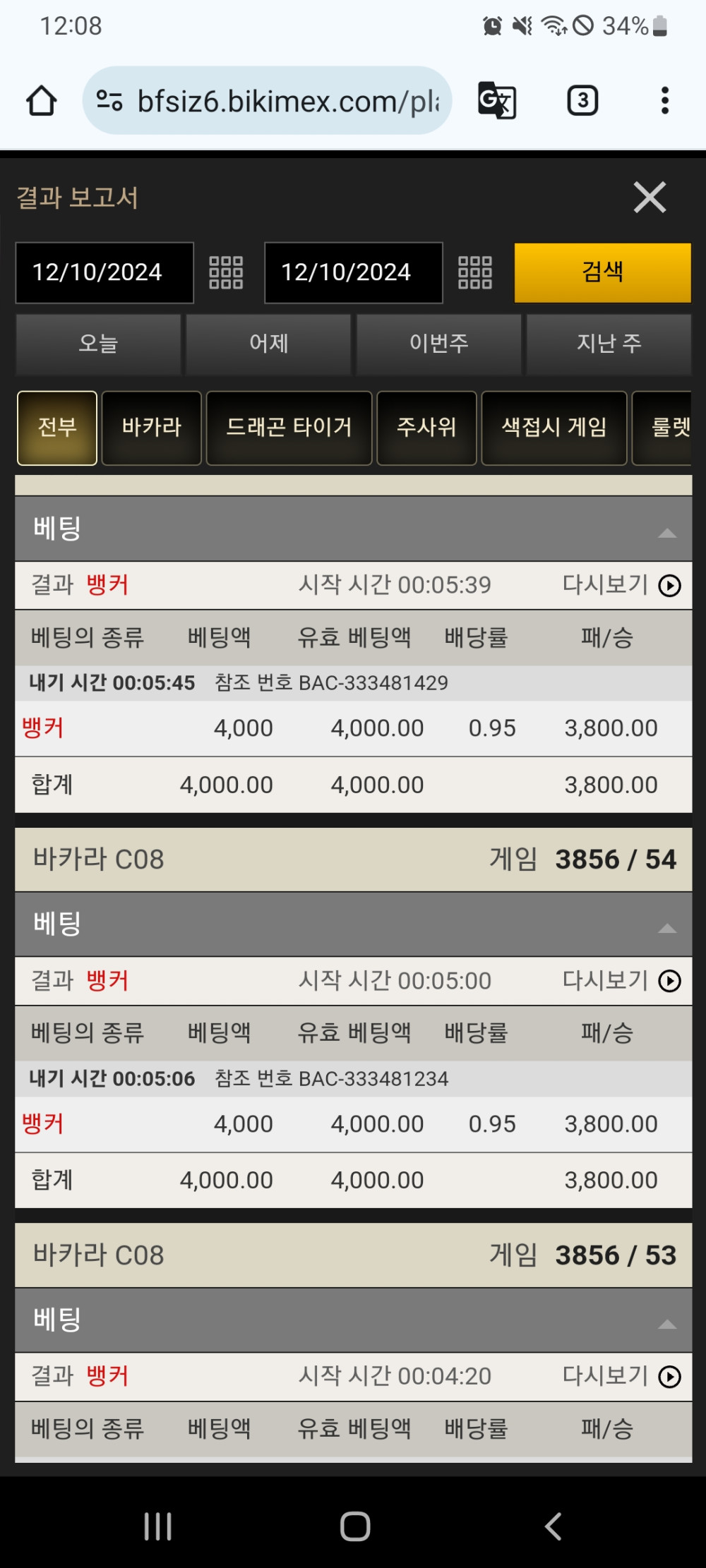706x1568 pixels.
Task: Open the end date field
Action: click(353, 272)
